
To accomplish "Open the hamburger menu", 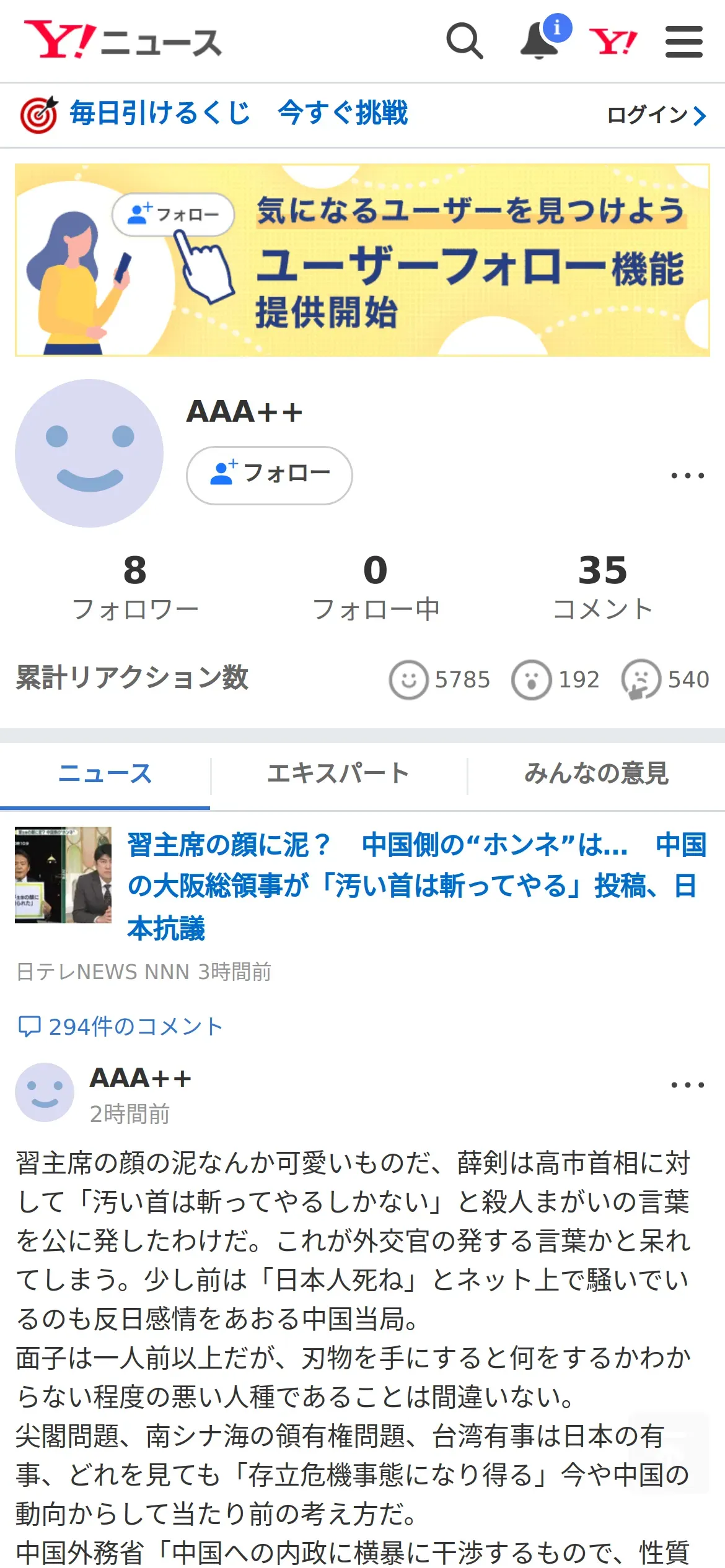I will (683, 41).
